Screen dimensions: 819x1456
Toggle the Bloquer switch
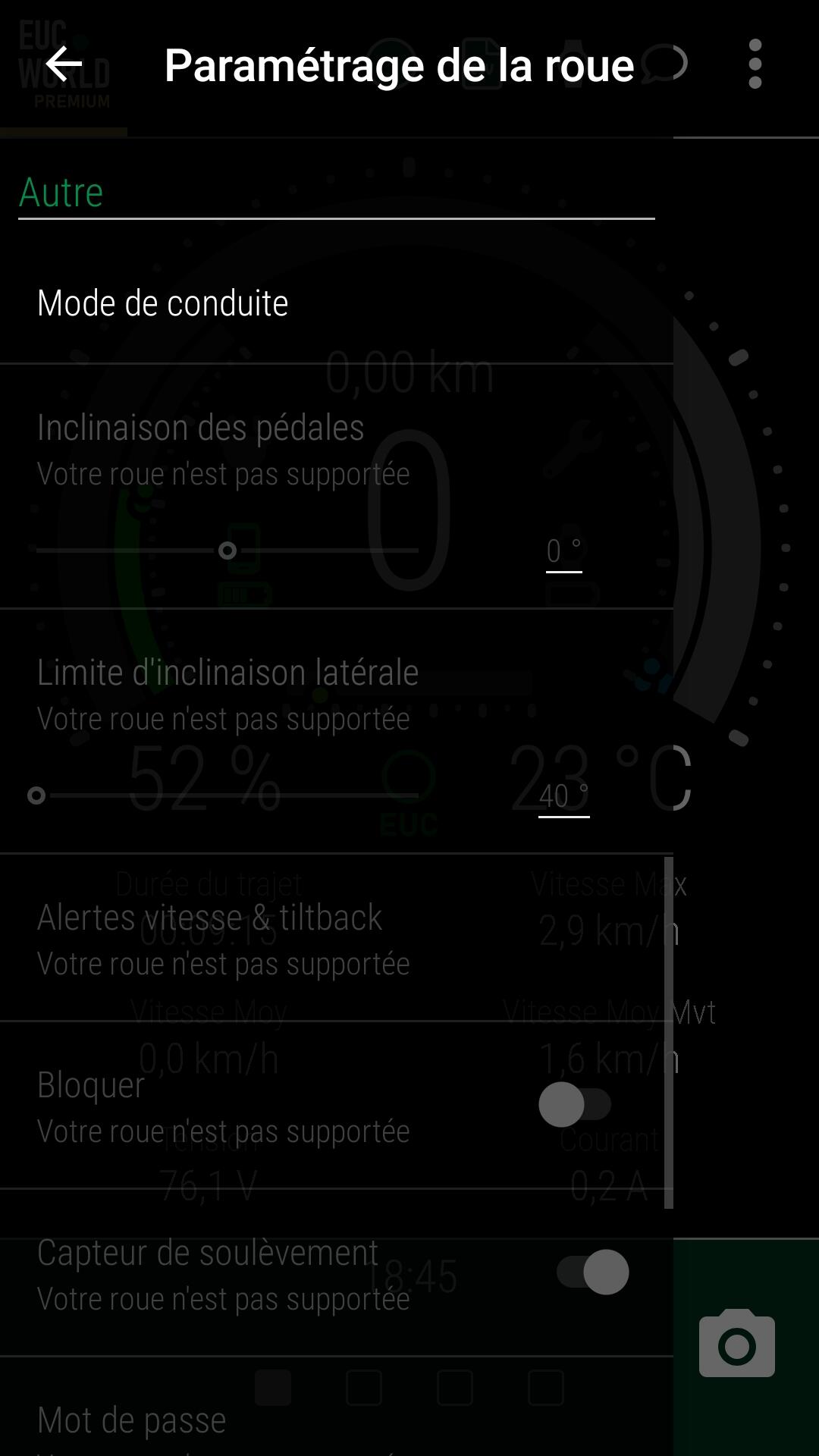575,1104
